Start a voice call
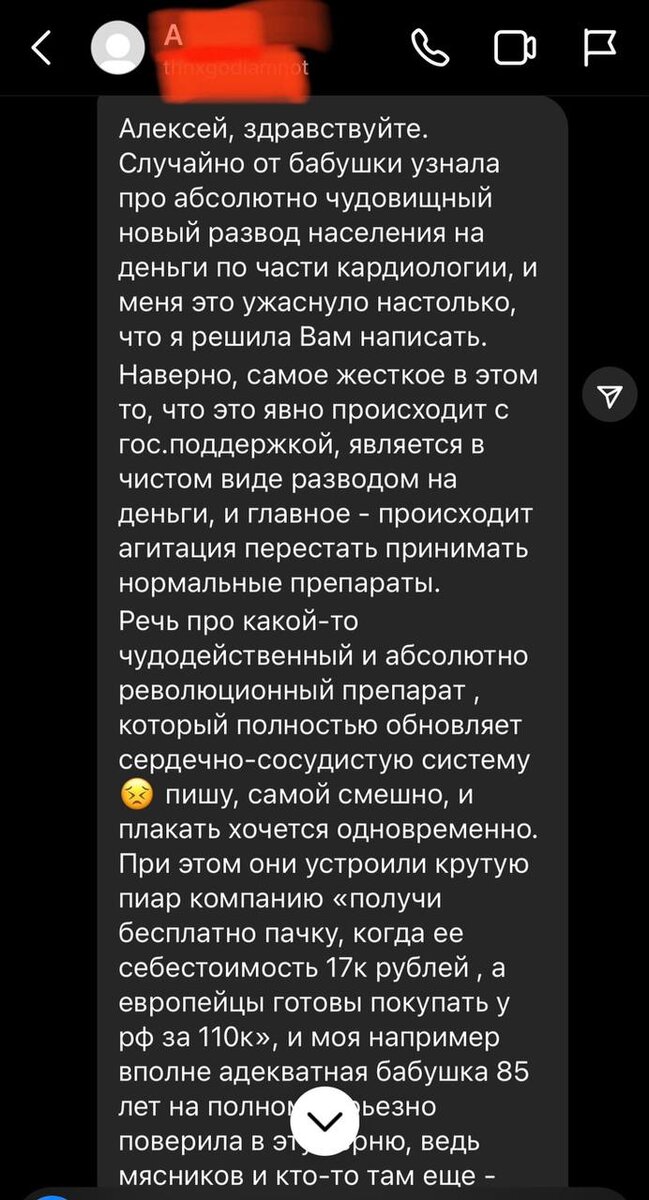Viewport: 649px width, 1200px height. [430, 47]
